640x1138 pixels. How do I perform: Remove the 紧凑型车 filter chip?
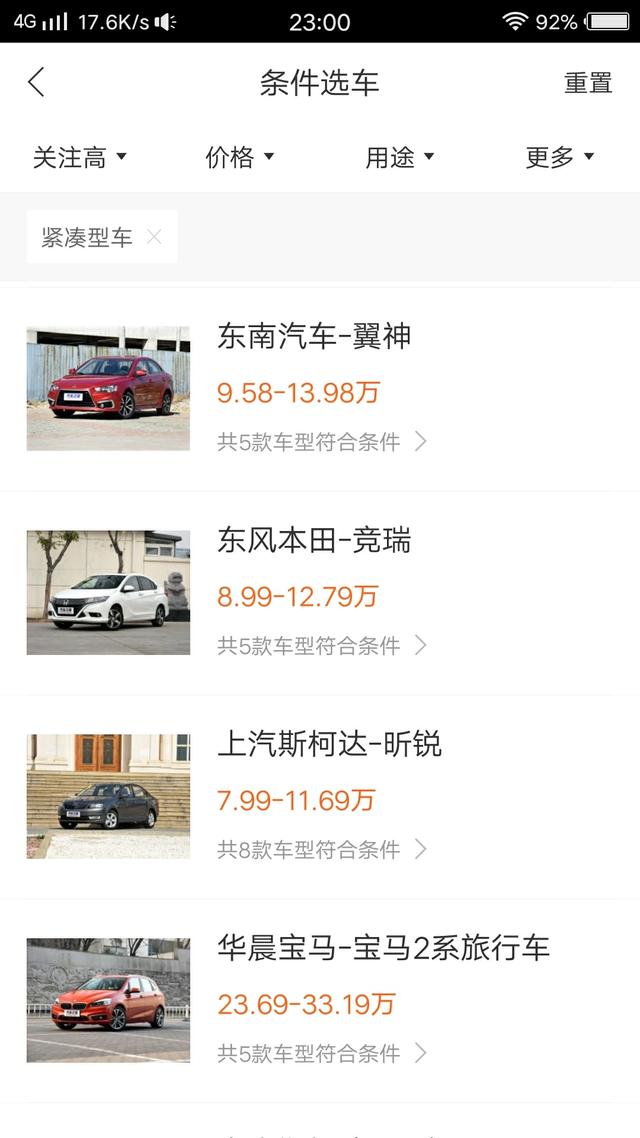point(154,237)
